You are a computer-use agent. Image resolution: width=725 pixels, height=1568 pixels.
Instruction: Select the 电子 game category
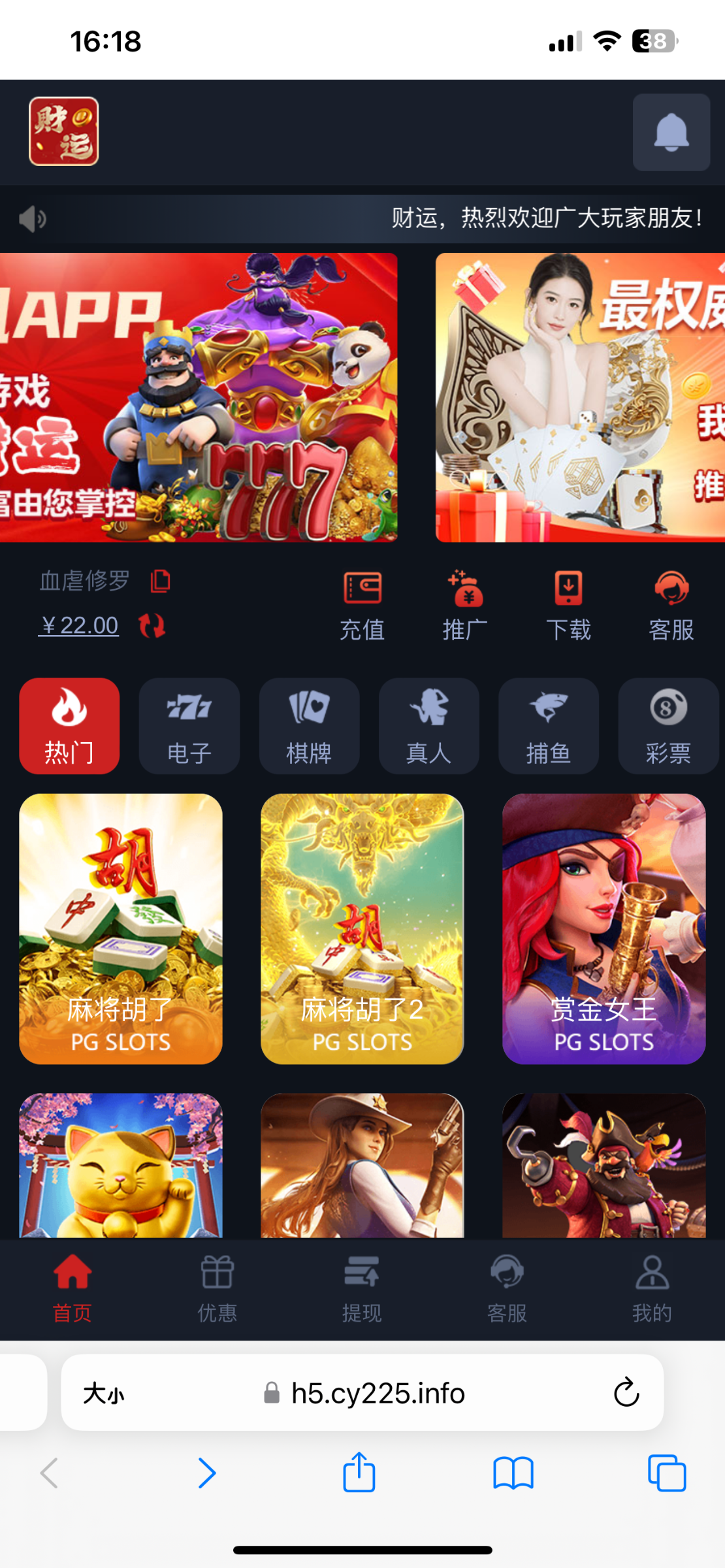[189, 726]
